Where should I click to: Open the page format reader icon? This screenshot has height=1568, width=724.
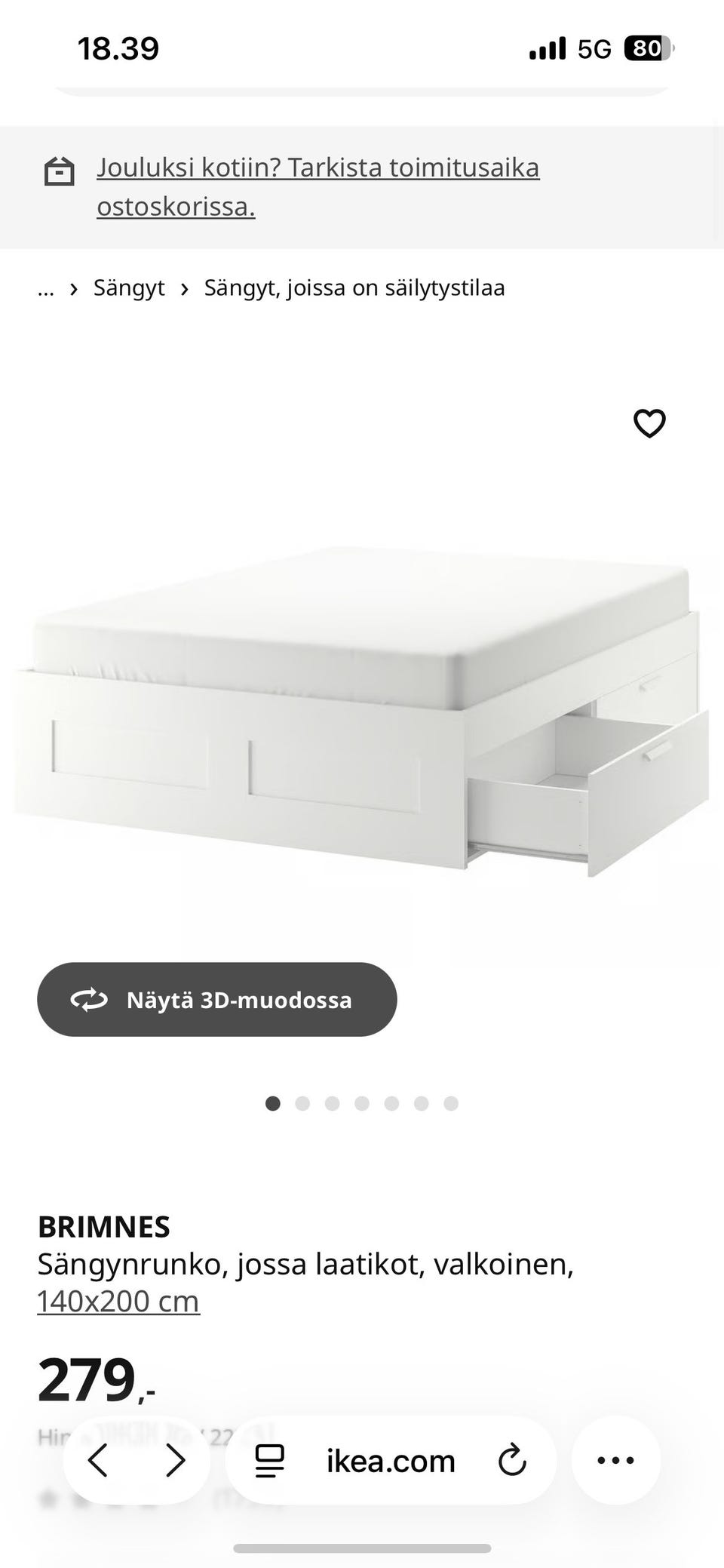[269, 1460]
